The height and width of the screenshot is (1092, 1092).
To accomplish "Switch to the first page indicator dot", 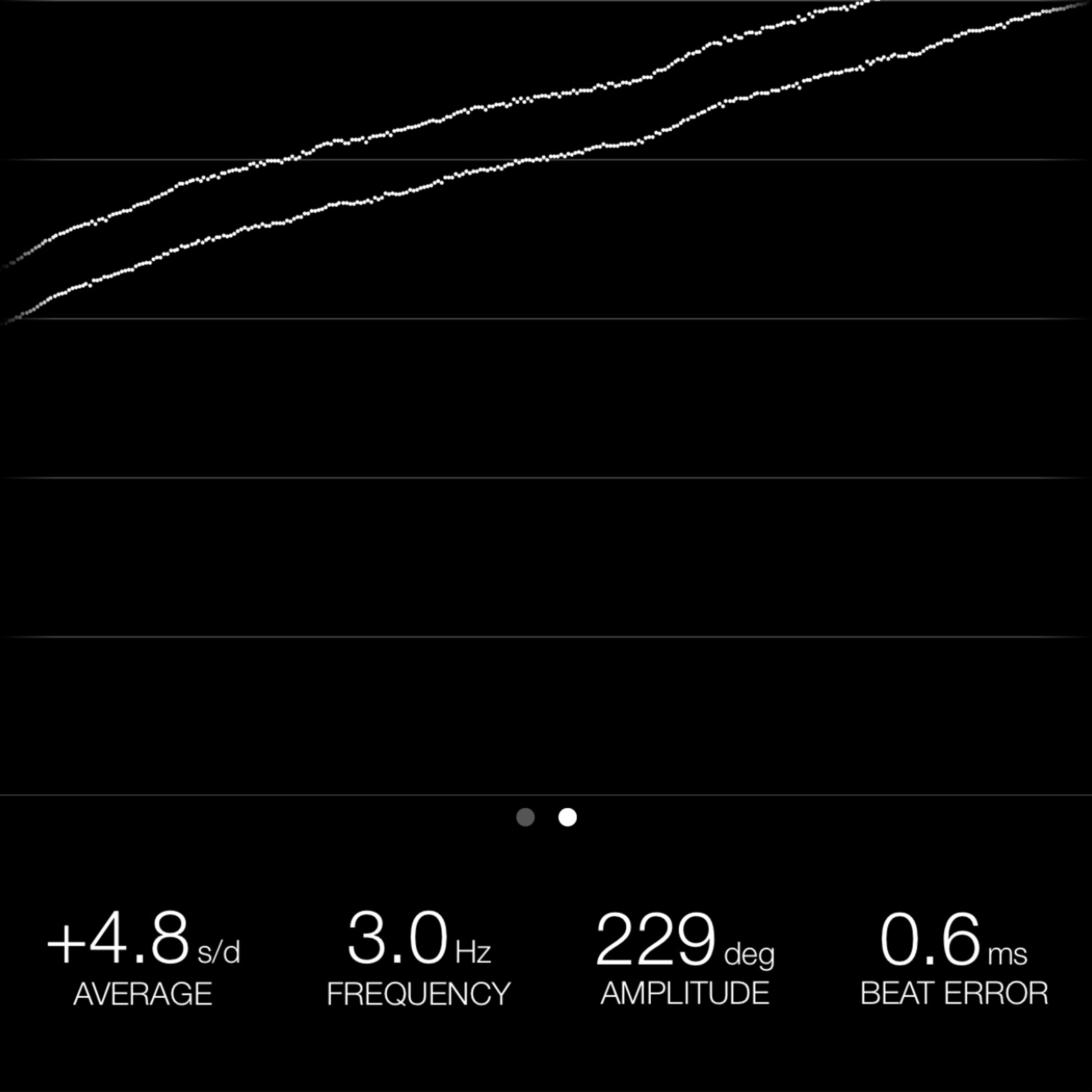I will point(526,817).
